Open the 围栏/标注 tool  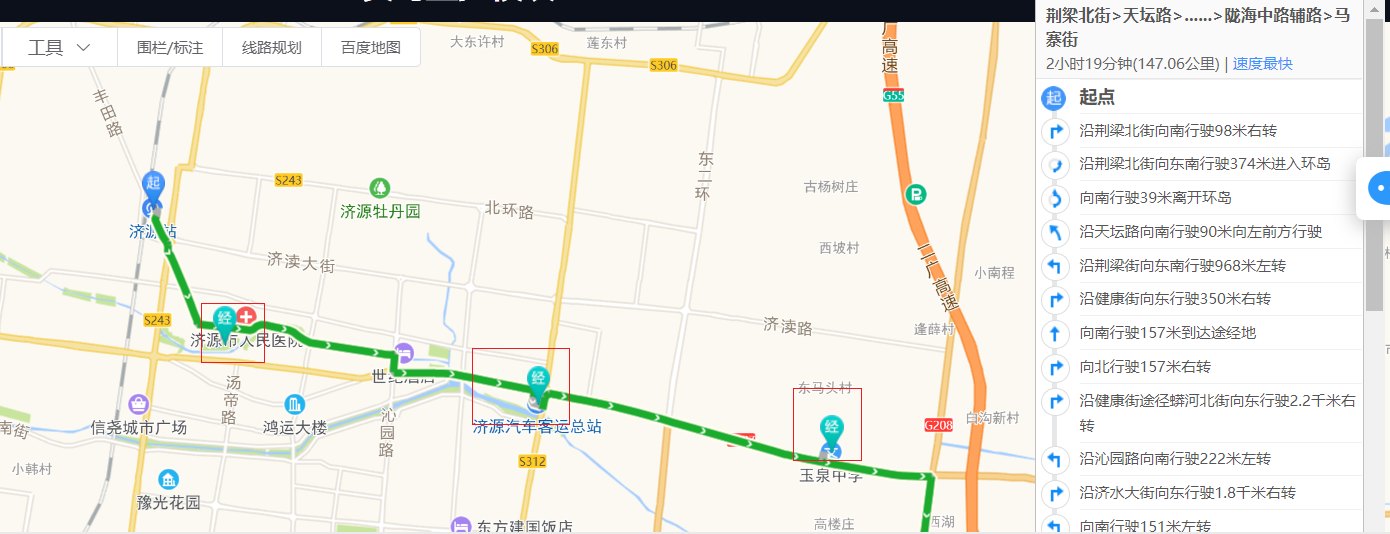(170, 47)
